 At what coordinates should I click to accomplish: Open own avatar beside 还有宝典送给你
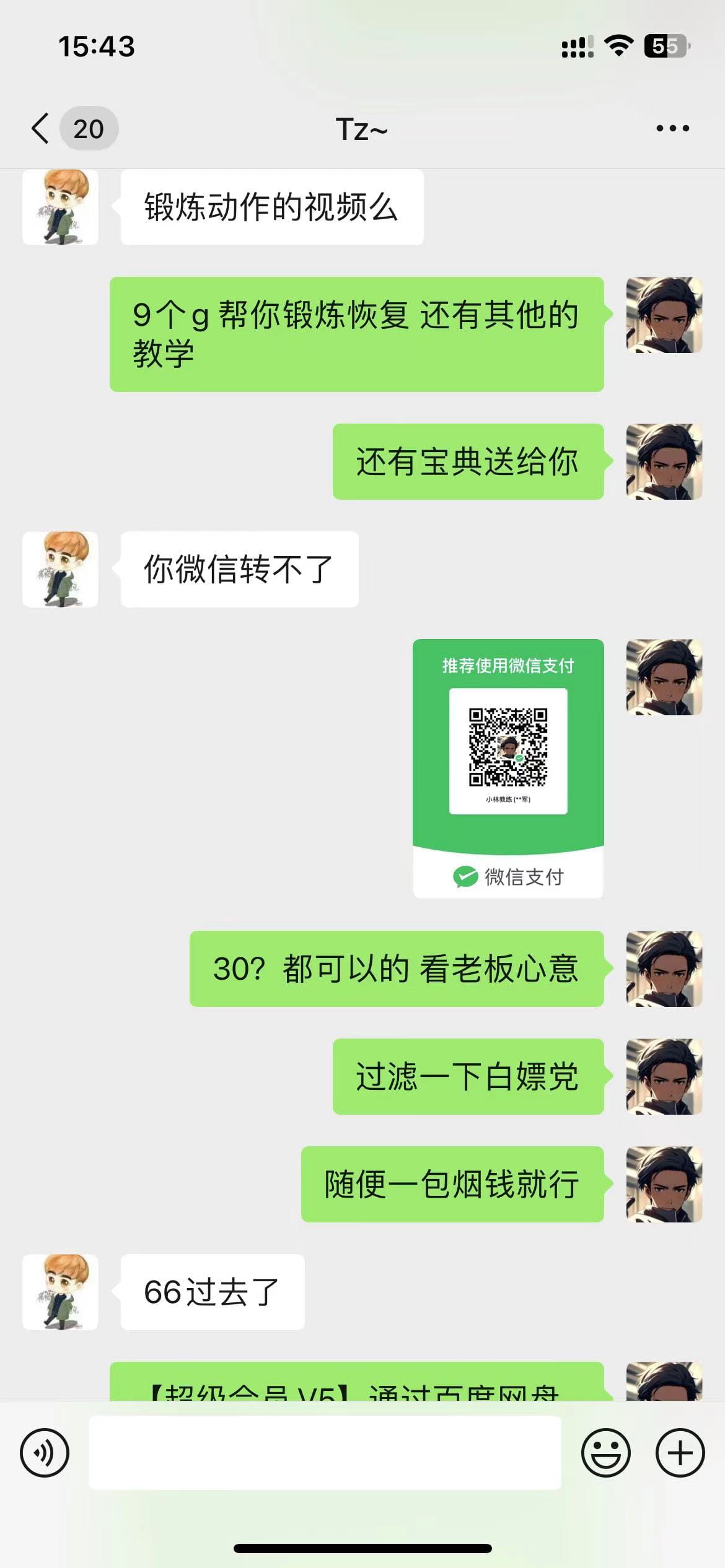click(x=664, y=462)
